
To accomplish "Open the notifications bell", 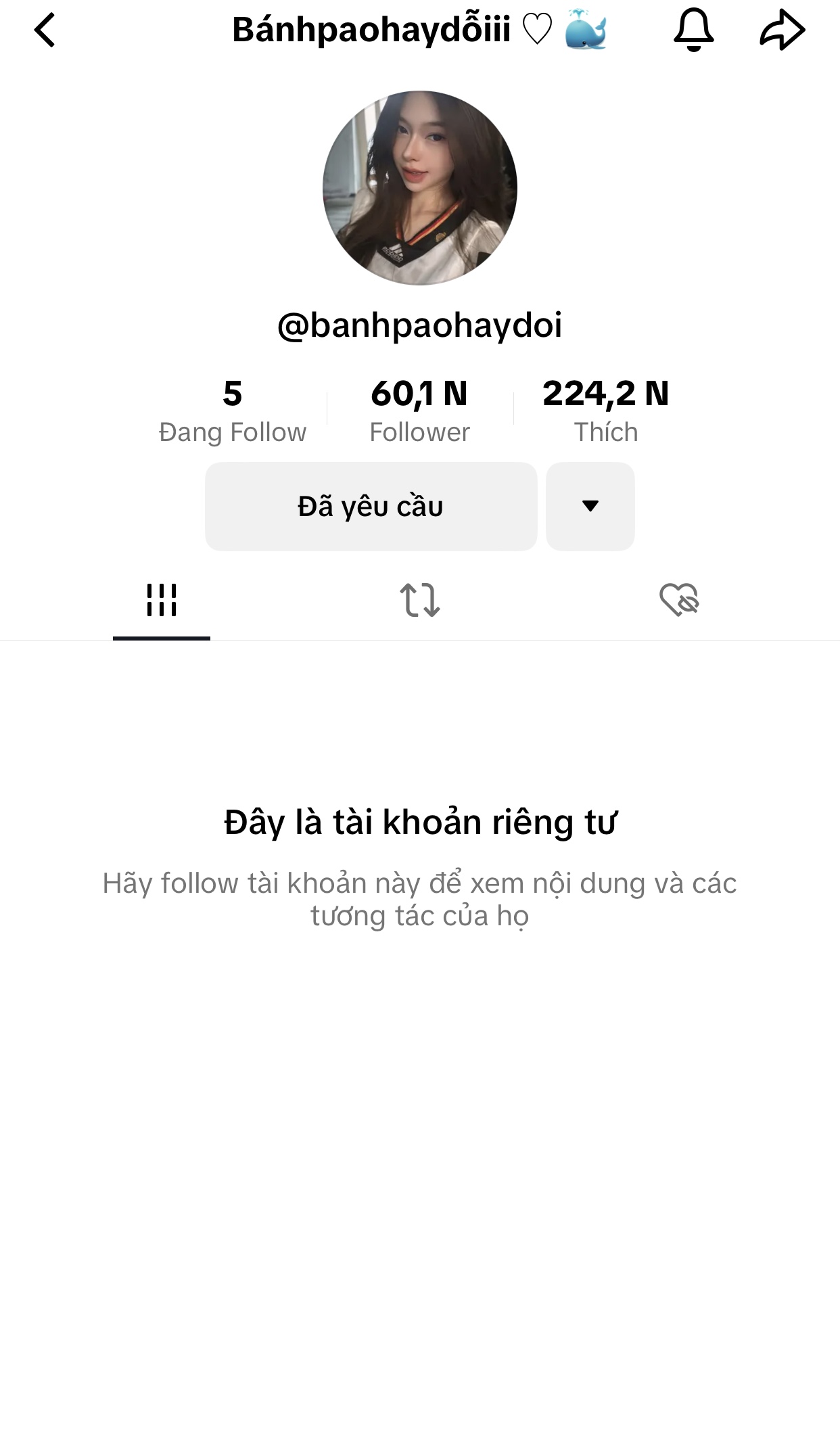I will coord(693,31).
